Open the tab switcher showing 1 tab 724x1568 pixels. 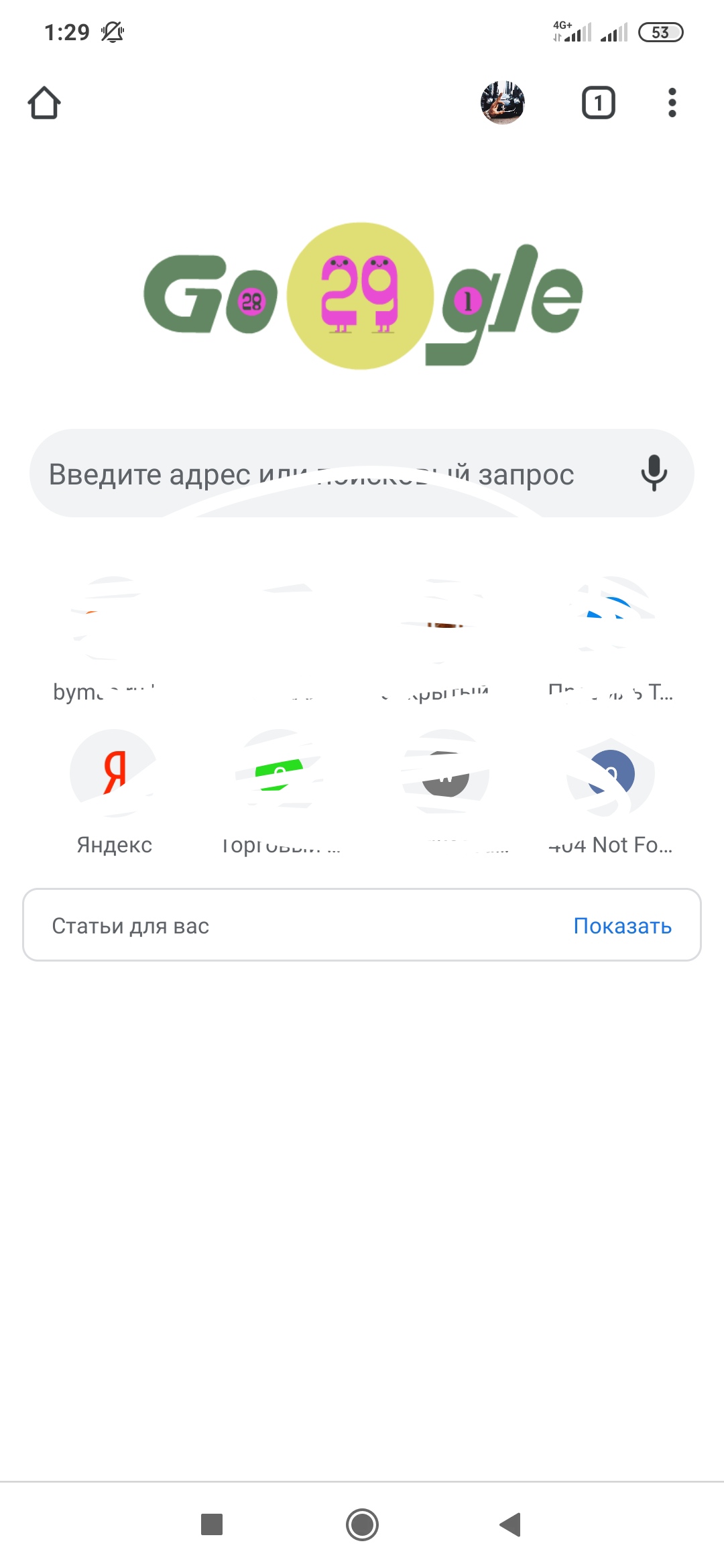click(598, 103)
